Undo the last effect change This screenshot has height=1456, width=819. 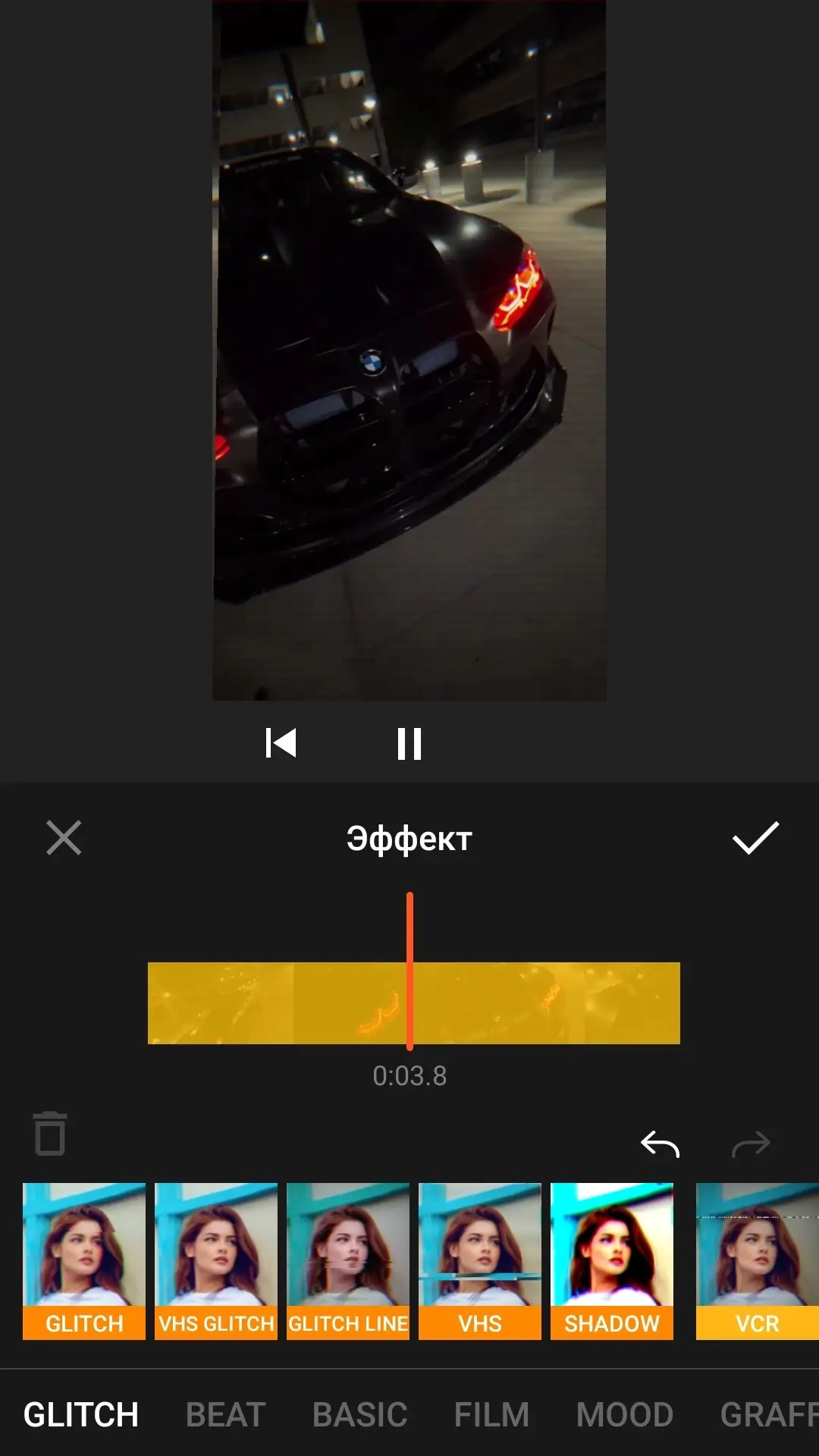[x=660, y=1144]
